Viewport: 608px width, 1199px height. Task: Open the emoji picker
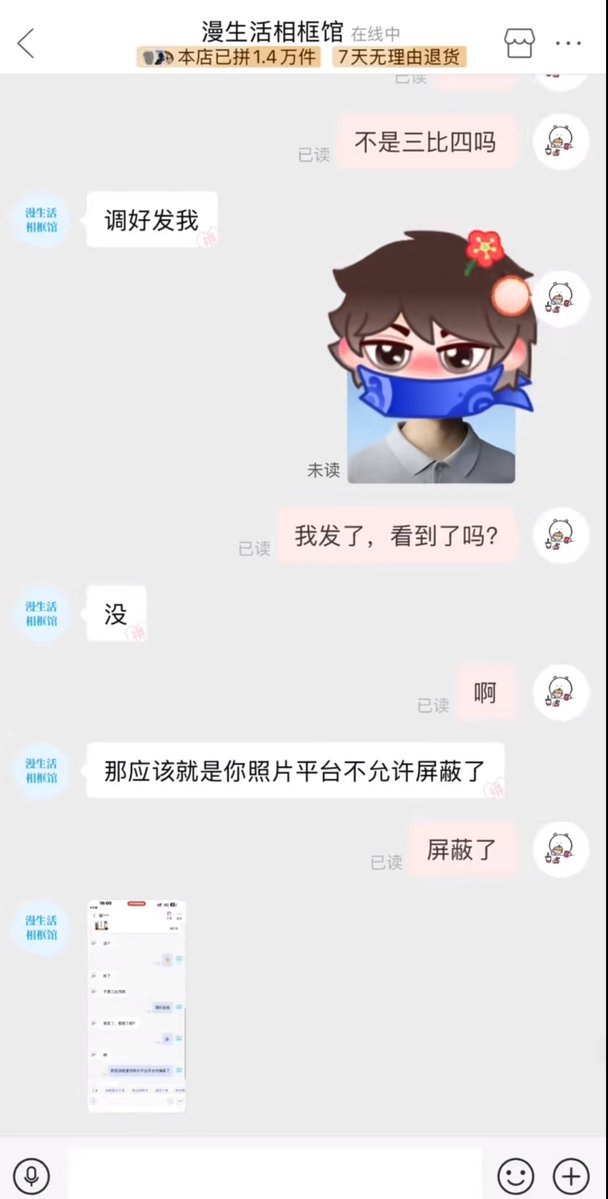515,1175
